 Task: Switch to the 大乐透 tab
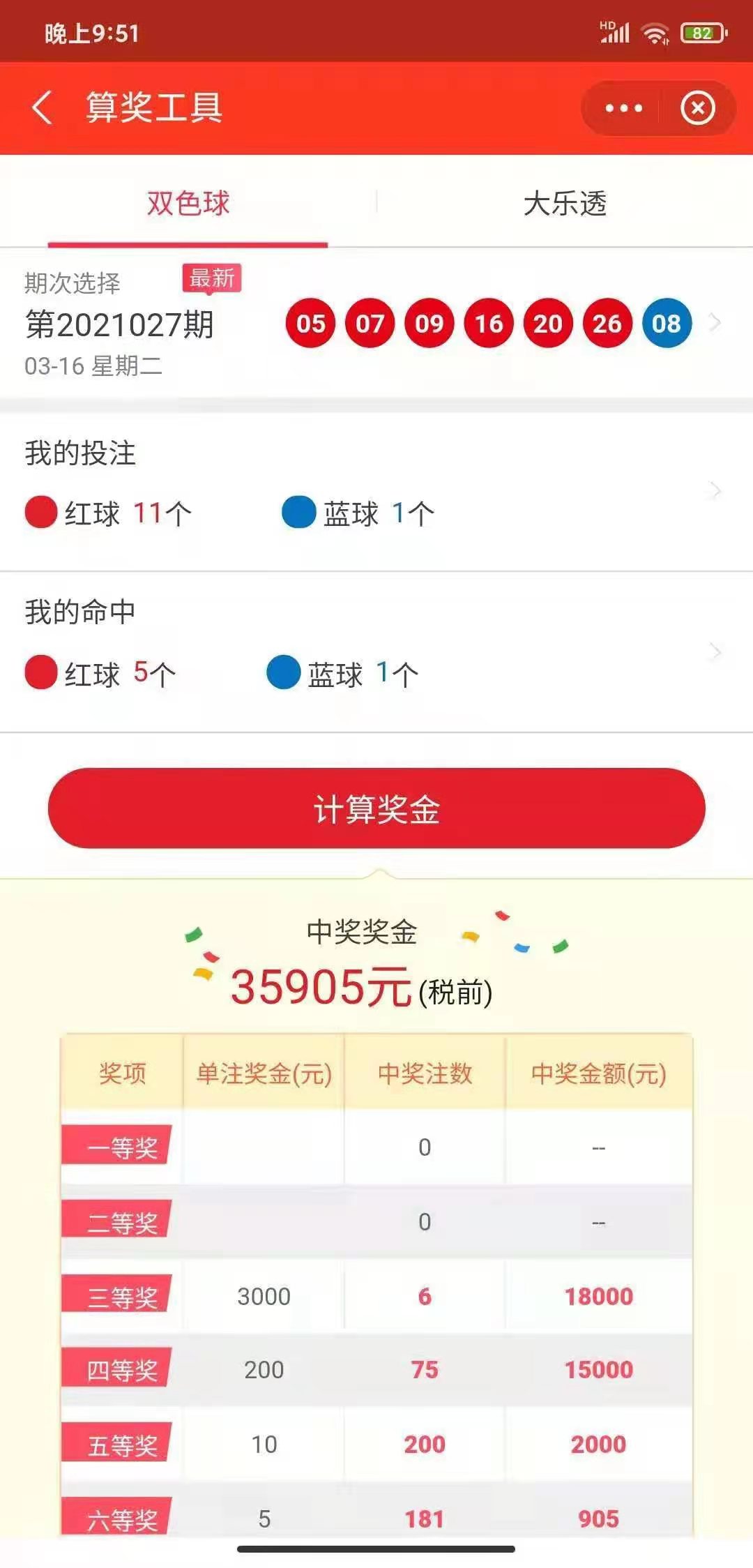[564, 204]
